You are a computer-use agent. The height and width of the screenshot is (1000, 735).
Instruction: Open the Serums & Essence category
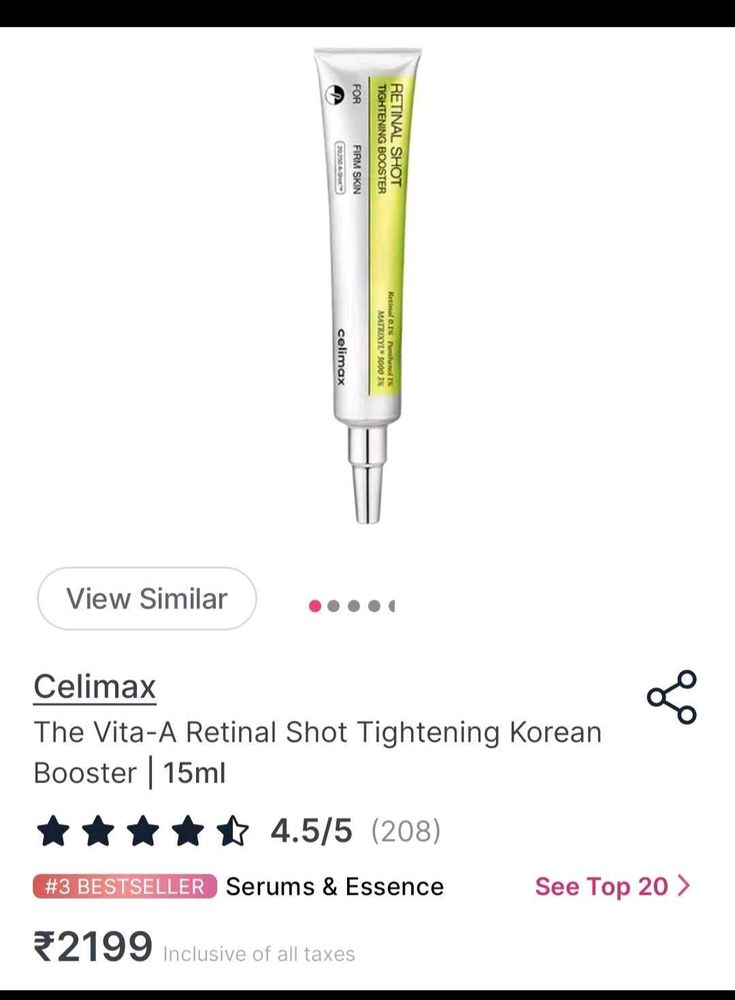pos(335,886)
